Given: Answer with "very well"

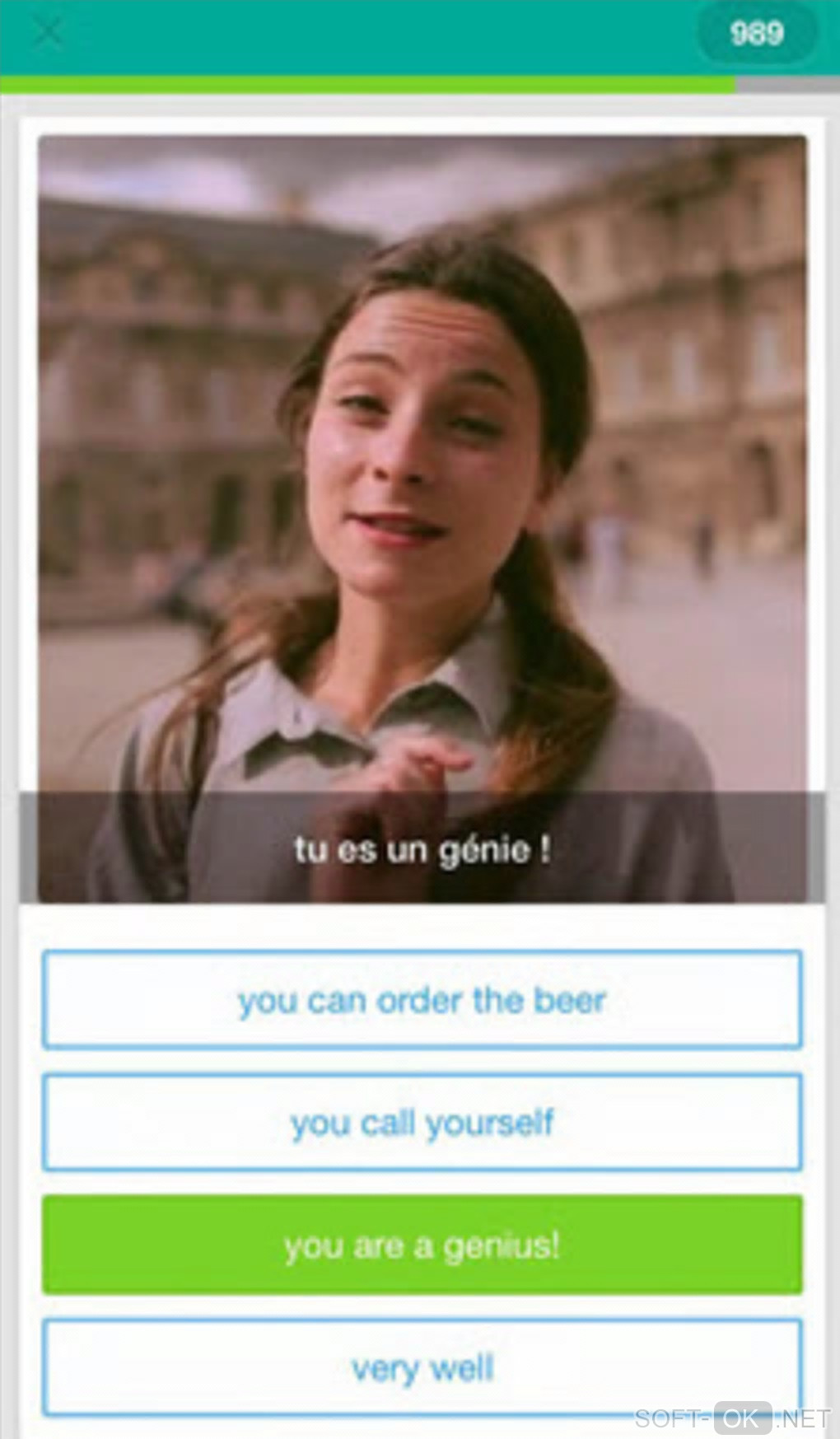Looking at the screenshot, I should pos(422,1367).
